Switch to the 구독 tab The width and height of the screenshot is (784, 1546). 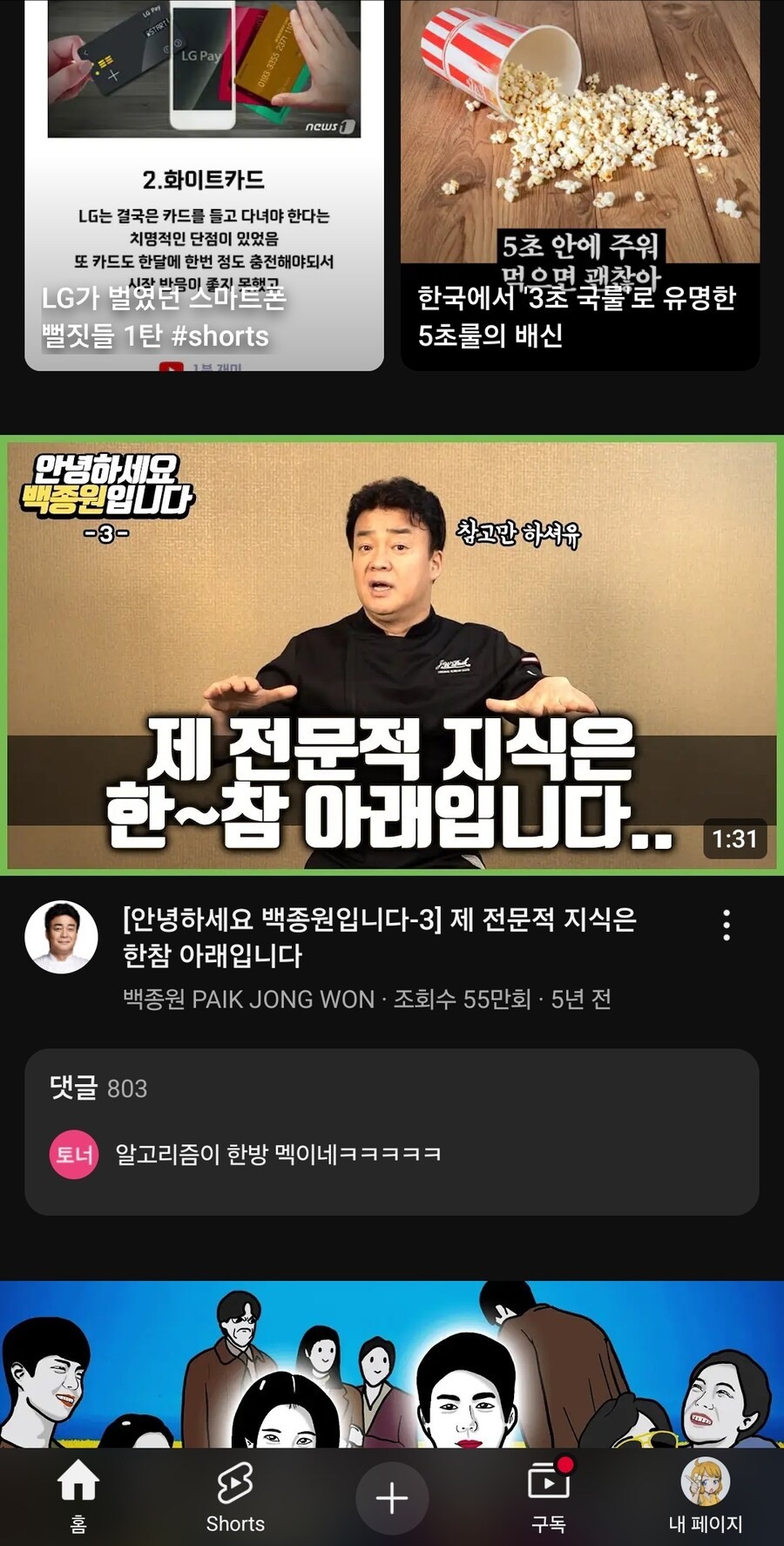(x=549, y=1497)
